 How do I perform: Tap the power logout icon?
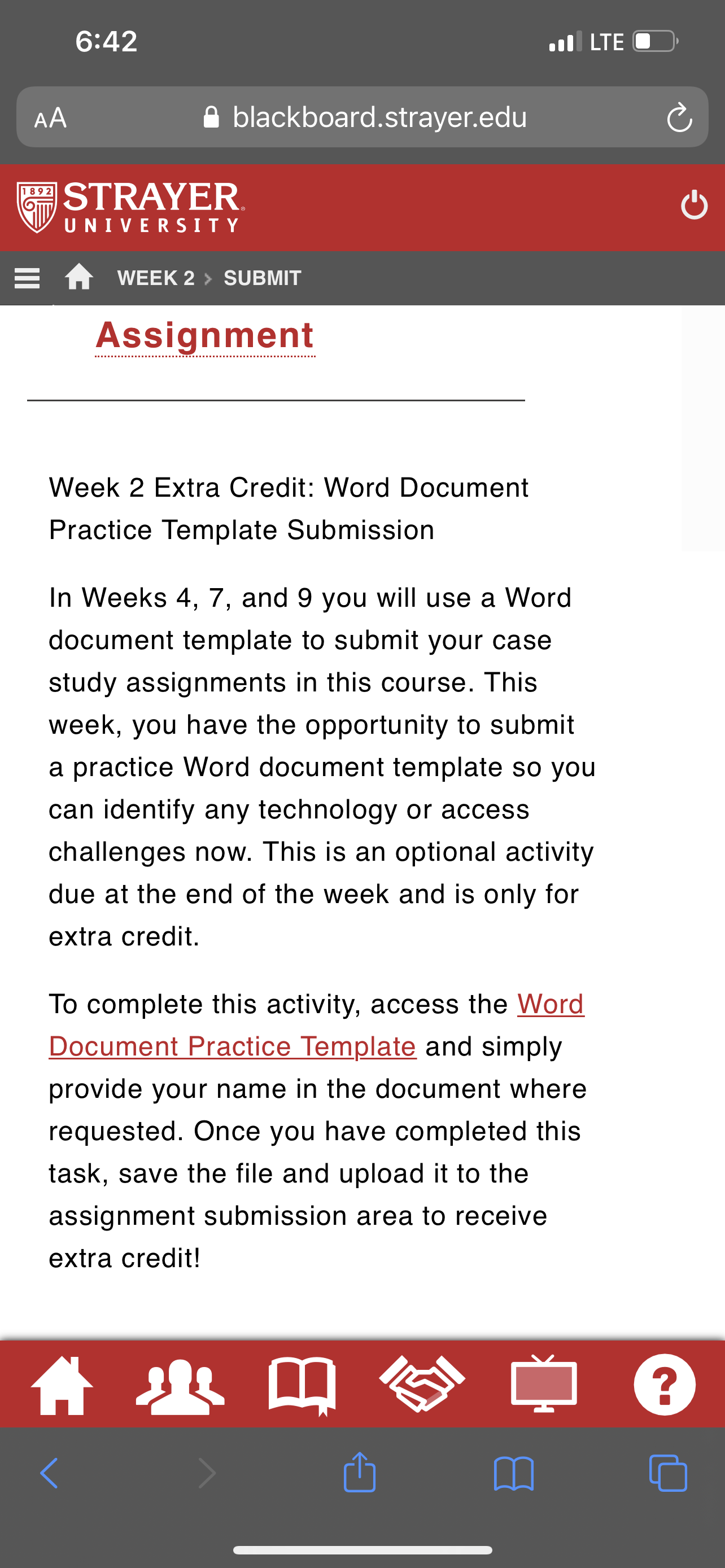[x=694, y=205]
